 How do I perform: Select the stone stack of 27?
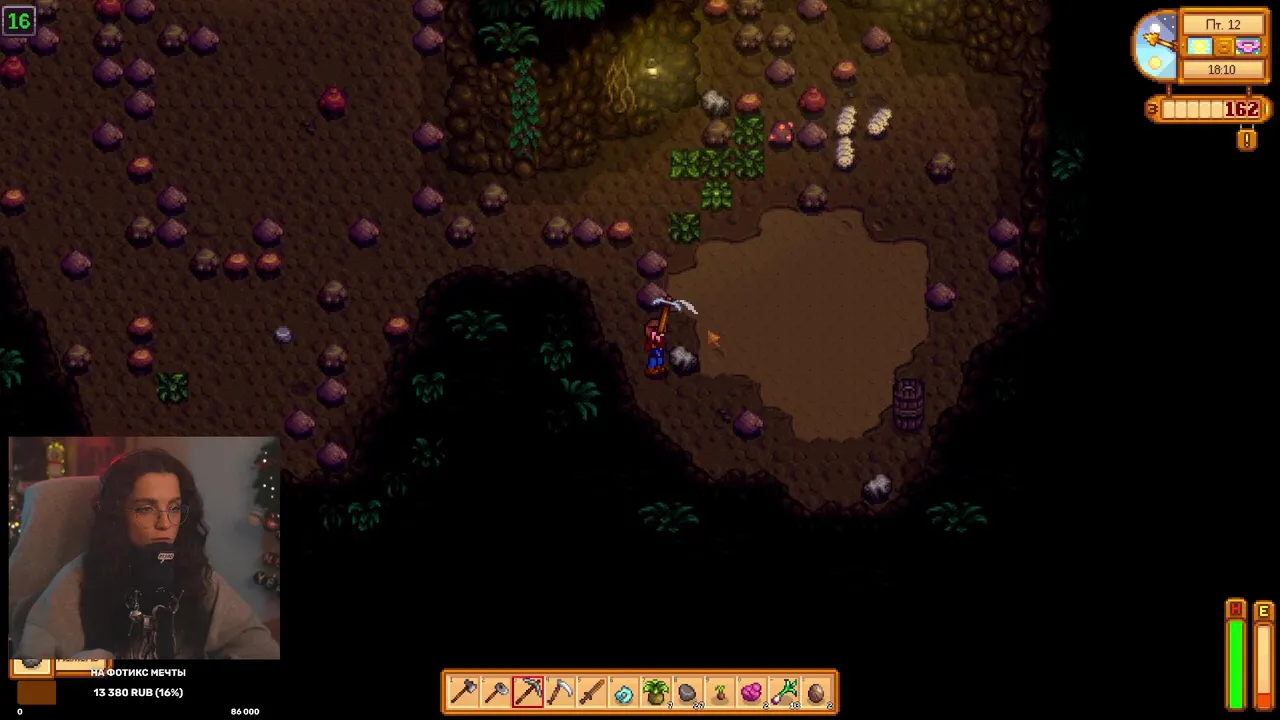click(x=688, y=692)
